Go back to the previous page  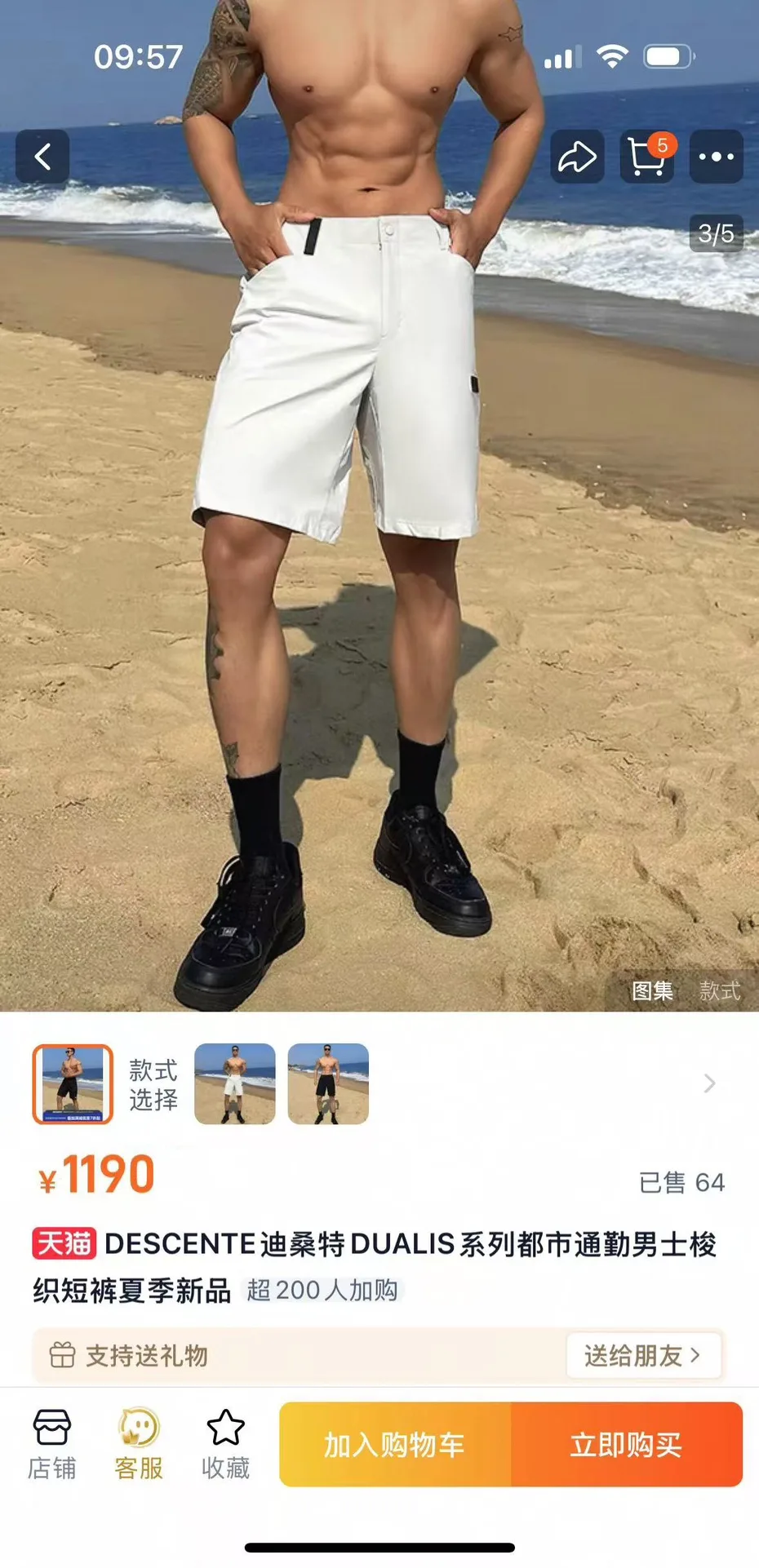pyautogui.click(x=42, y=156)
